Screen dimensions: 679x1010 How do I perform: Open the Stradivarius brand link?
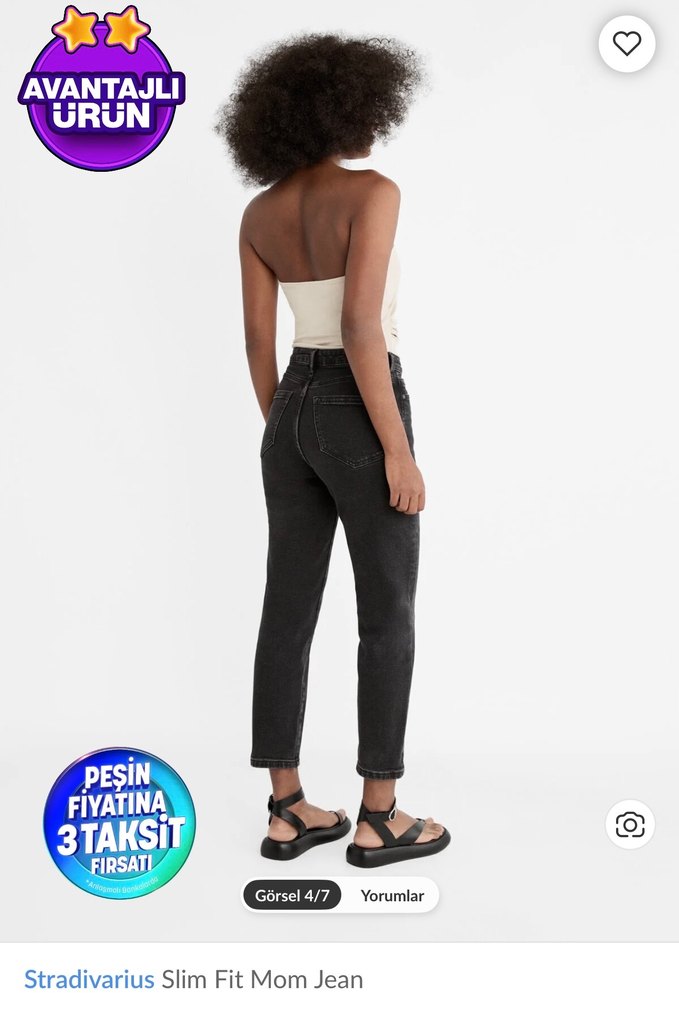pyautogui.click(x=89, y=979)
